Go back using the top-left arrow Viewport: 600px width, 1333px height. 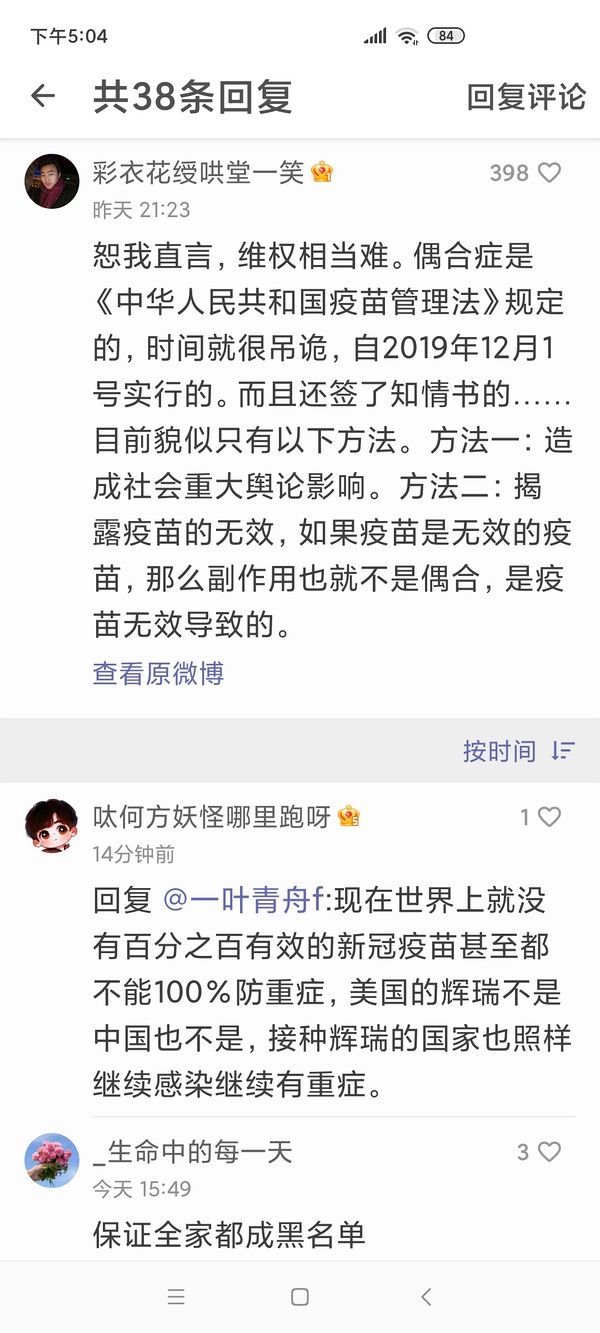coord(43,96)
